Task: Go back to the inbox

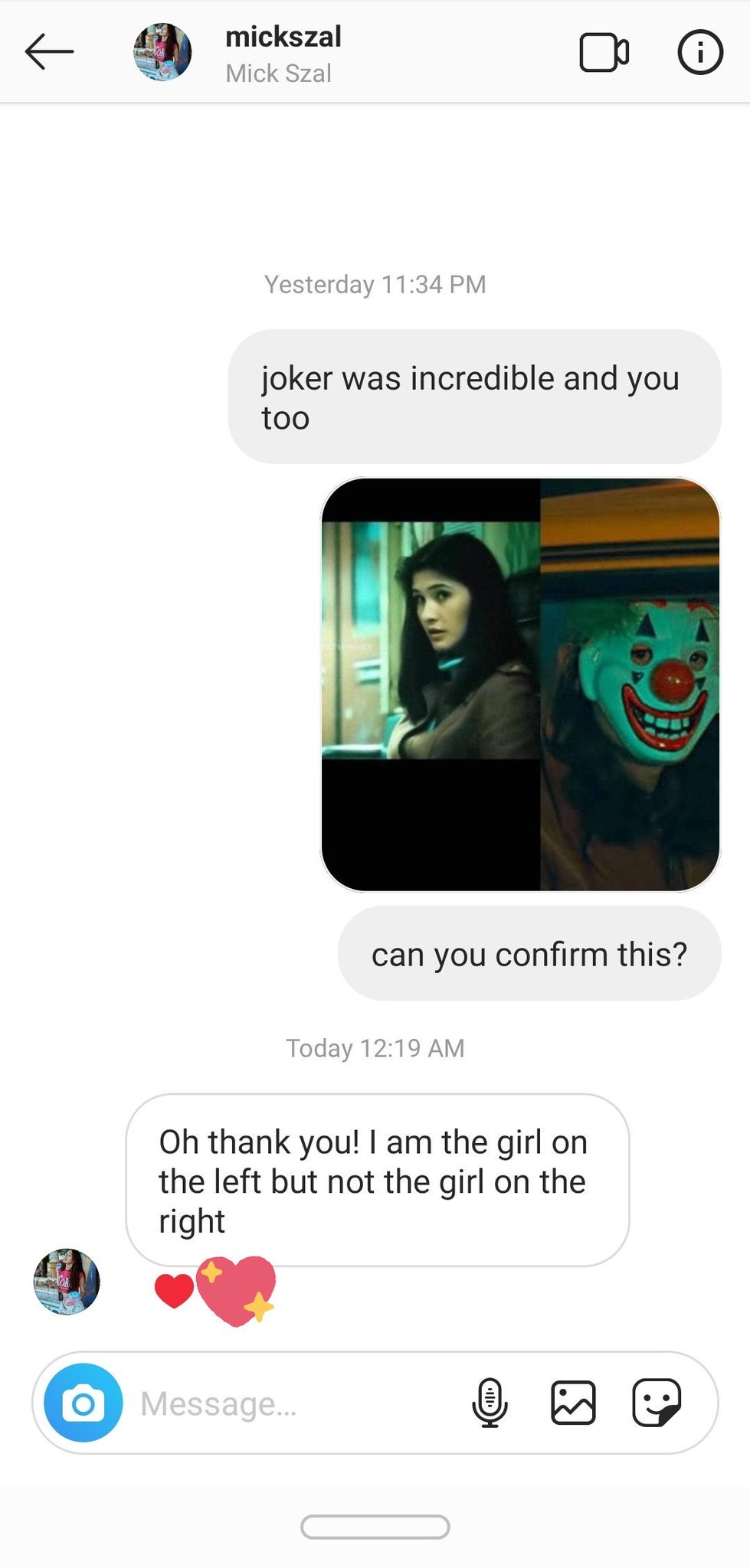Action: click(49, 52)
